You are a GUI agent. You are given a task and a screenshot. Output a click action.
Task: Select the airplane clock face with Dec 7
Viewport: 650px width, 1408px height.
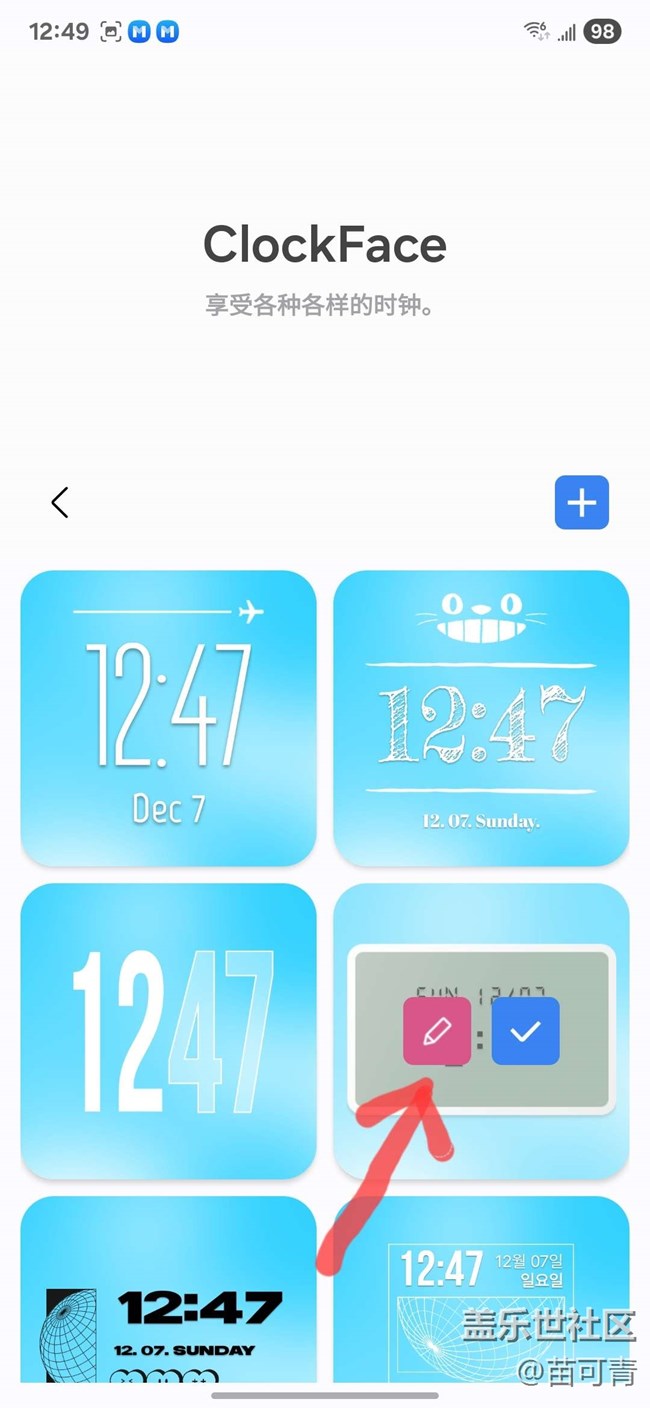tap(168, 717)
